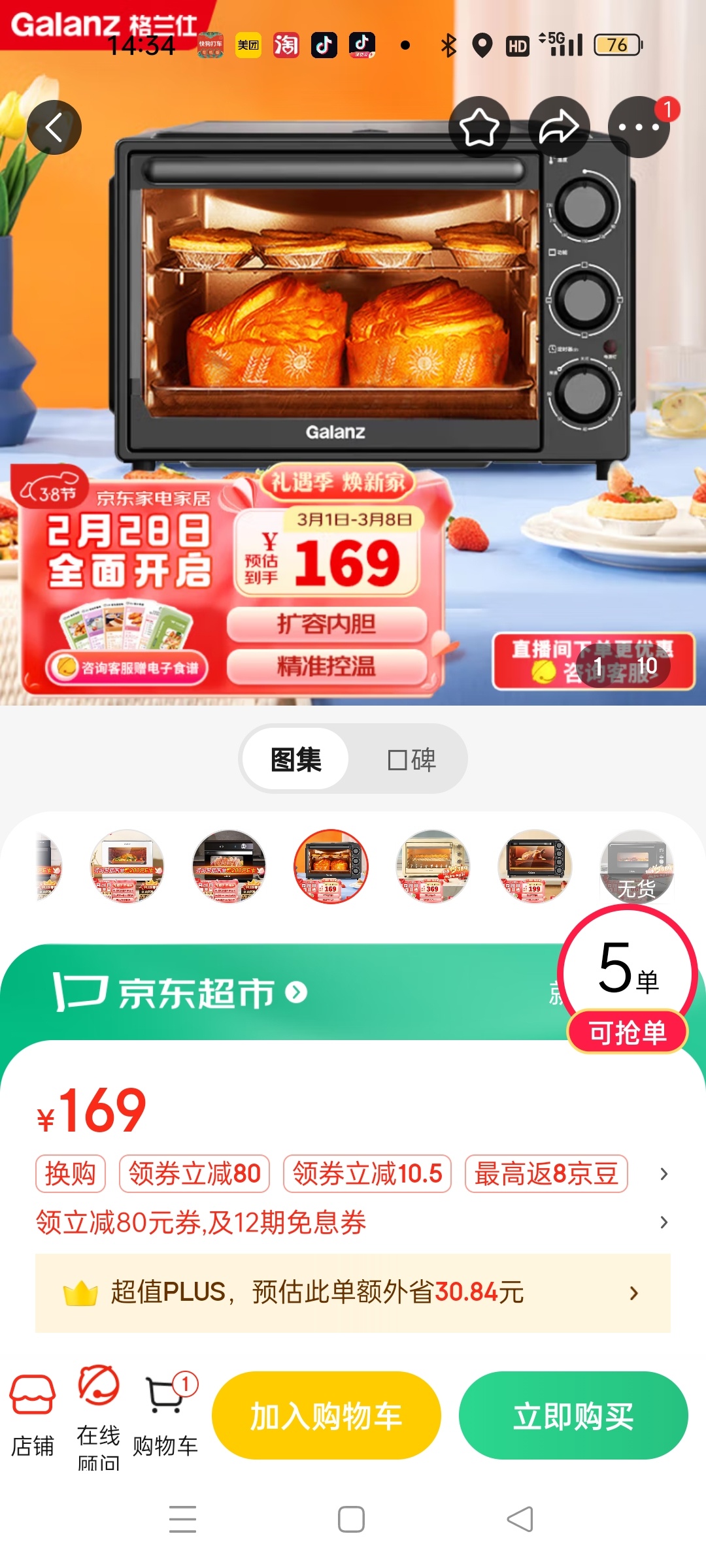Tap 立即购买 to buy now
This screenshot has width=706, height=1568.
573,1415
